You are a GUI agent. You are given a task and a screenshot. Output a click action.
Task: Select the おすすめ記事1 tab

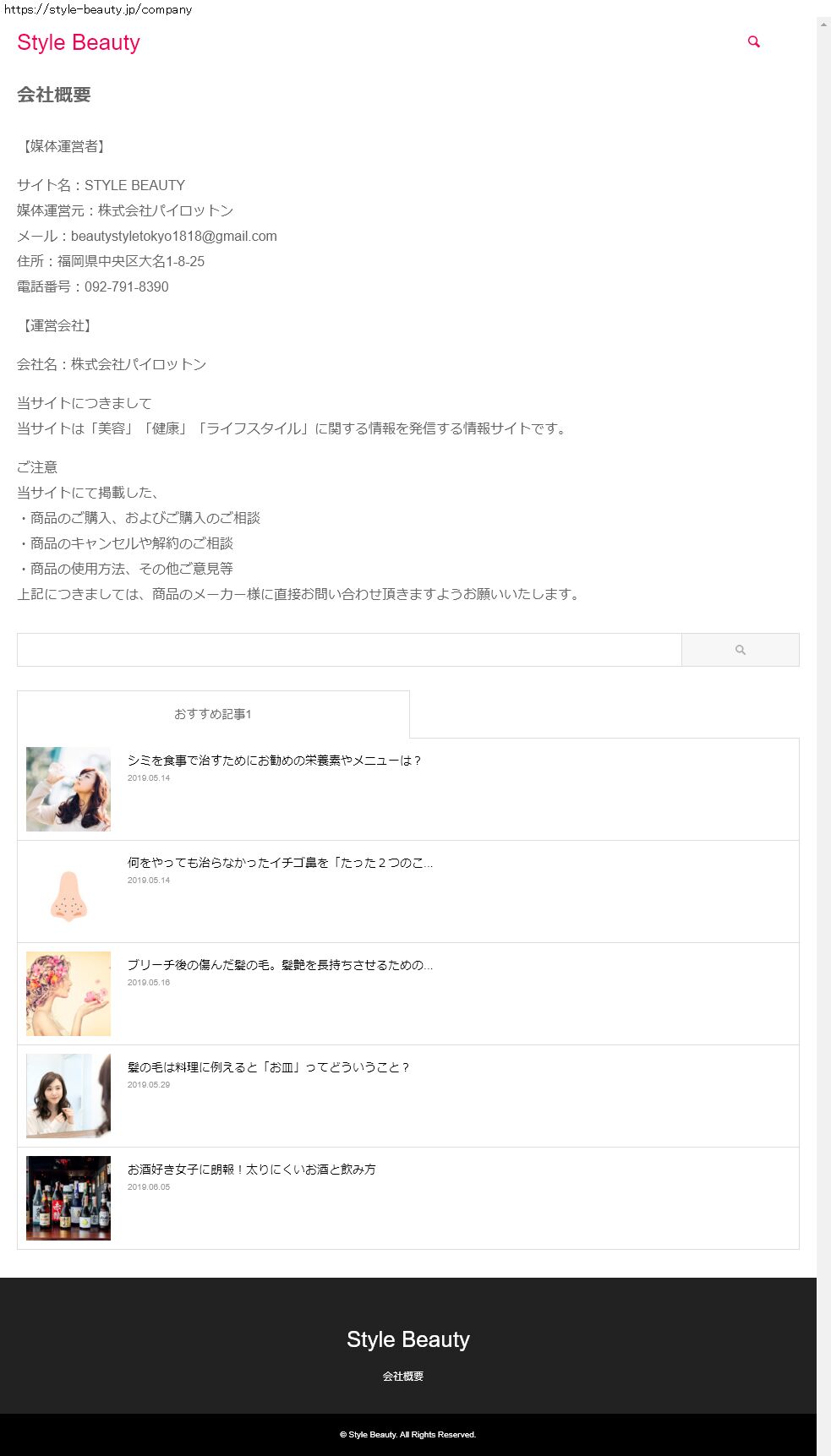[213, 714]
